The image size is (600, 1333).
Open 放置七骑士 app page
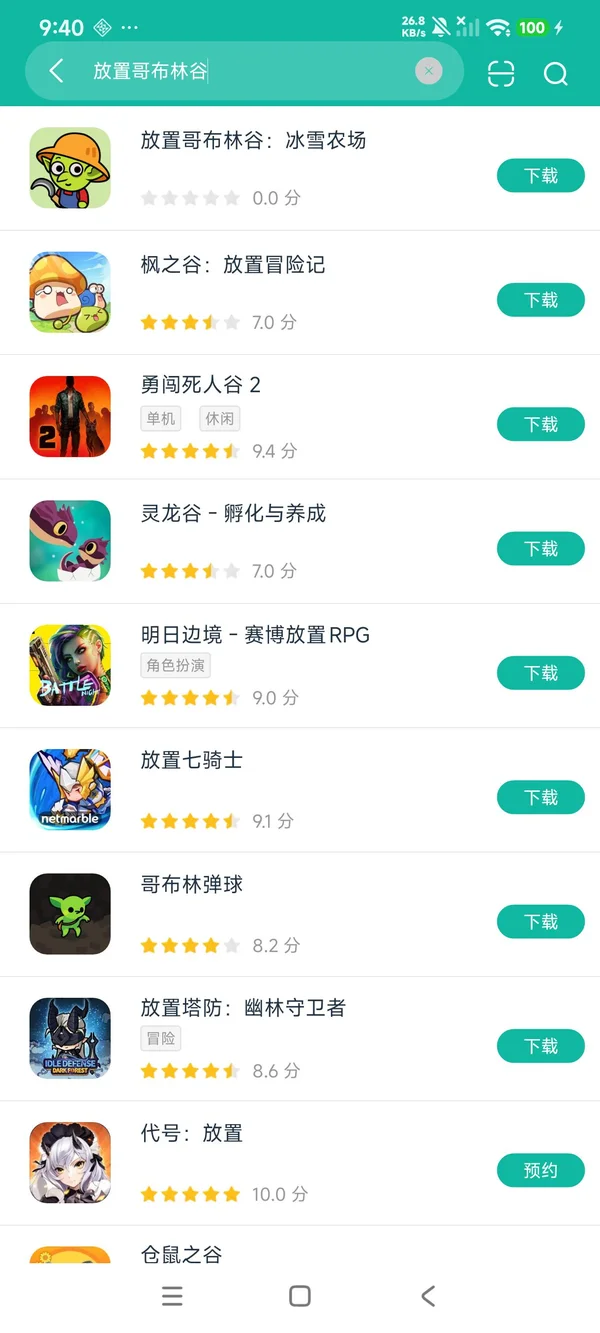pos(192,760)
